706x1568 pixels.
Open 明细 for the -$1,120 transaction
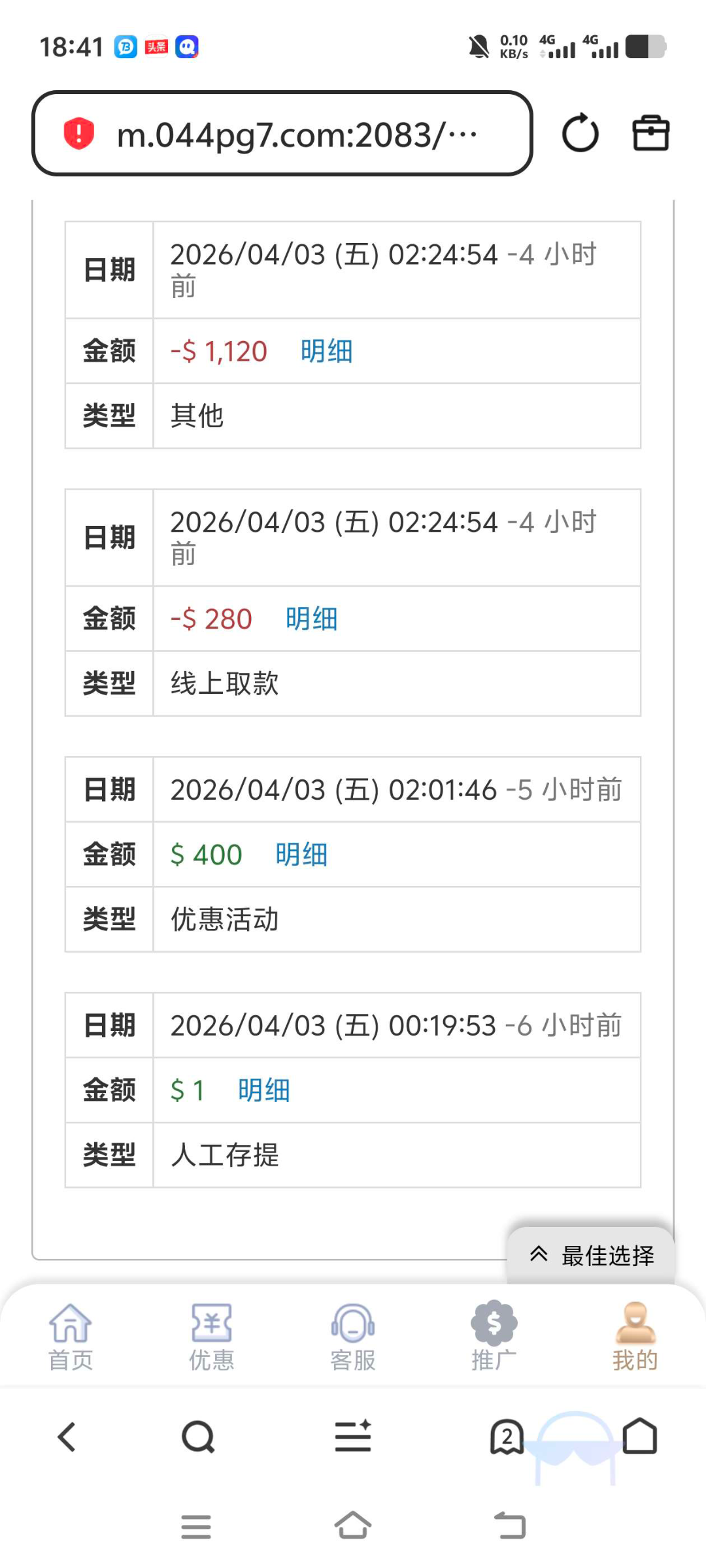click(x=326, y=351)
